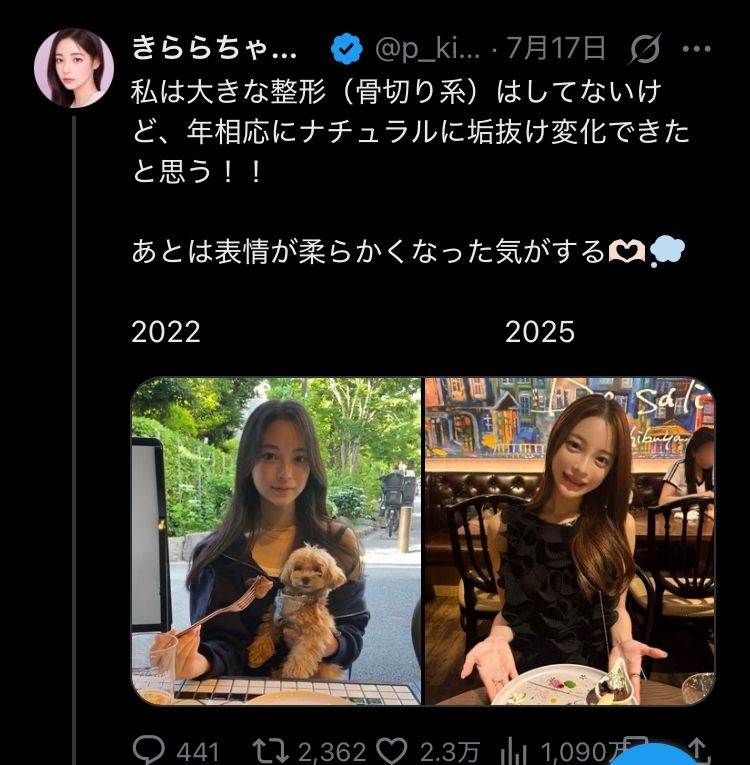Reply to the tweet with 441 comments

click(x=149, y=751)
